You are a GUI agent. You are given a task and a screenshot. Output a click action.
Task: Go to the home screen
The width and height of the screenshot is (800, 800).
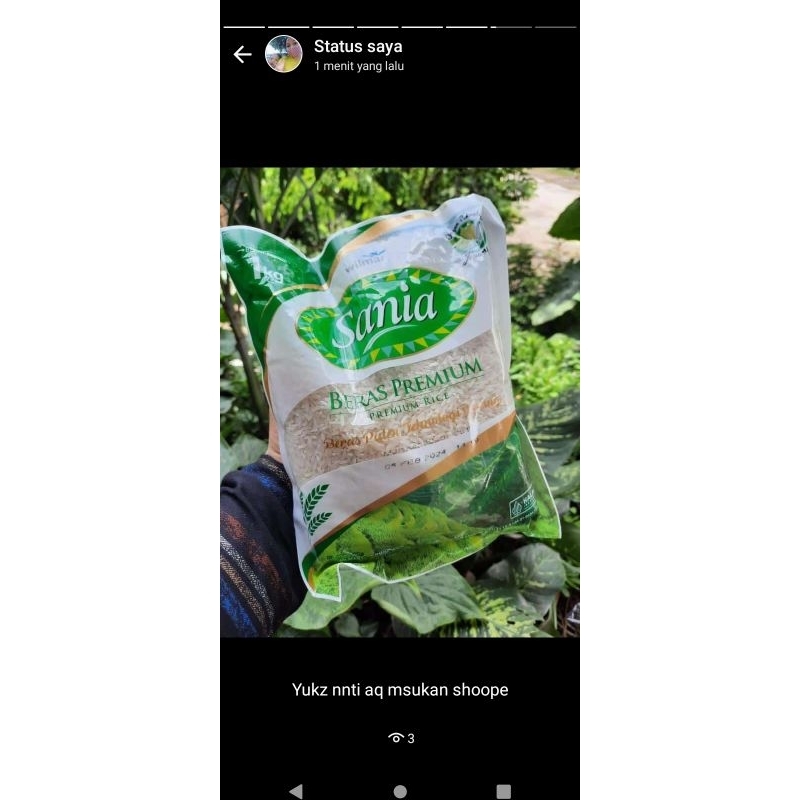click(x=400, y=791)
